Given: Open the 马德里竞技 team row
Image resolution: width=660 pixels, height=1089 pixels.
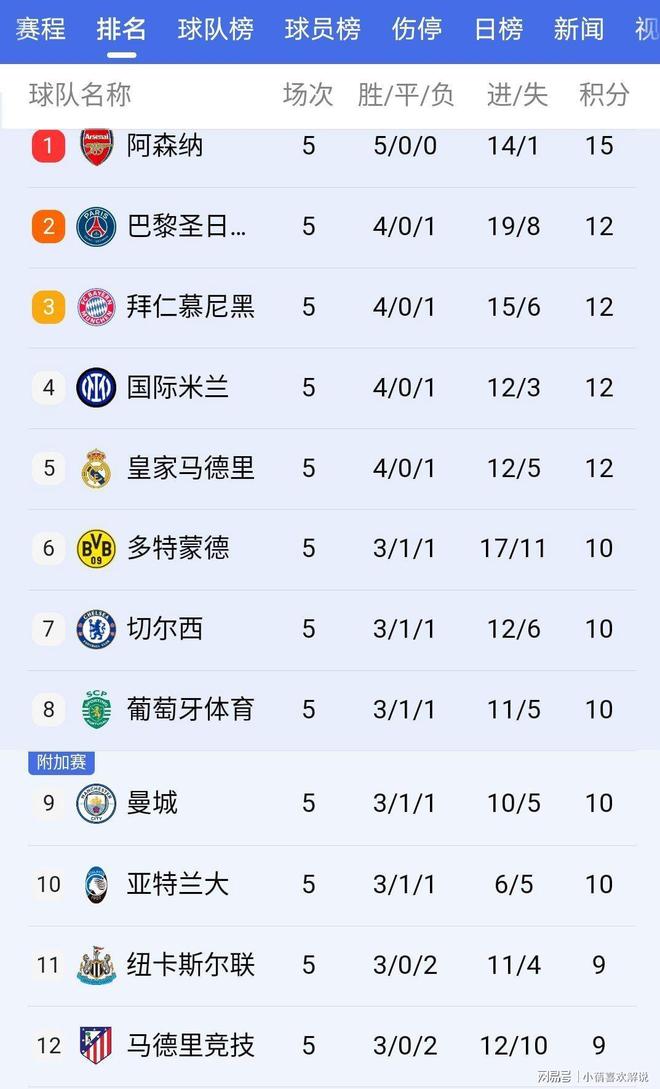Looking at the screenshot, I should (191, 1045).
